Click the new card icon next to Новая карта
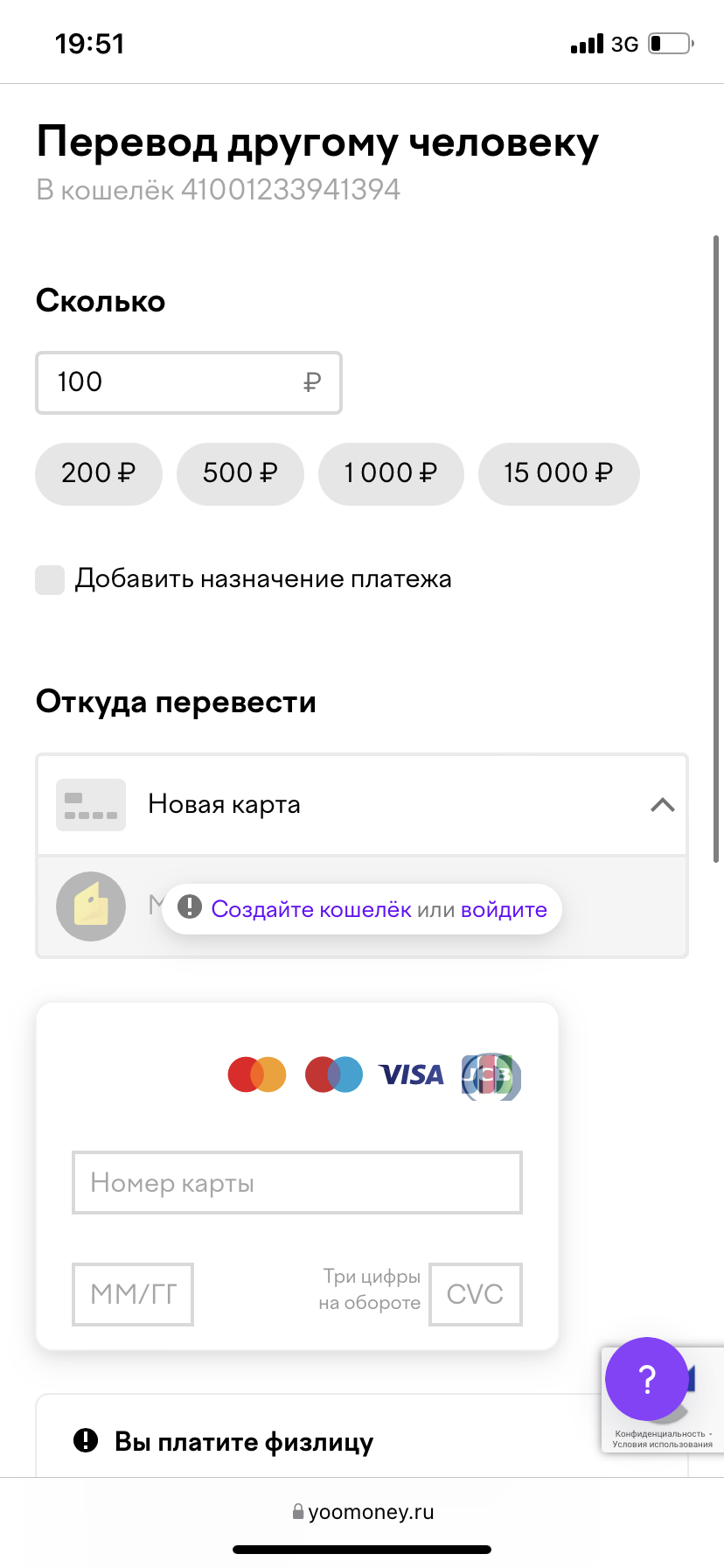Viewport: 724px width, 1568px height. pyautogui.click(x=91, y=804)
